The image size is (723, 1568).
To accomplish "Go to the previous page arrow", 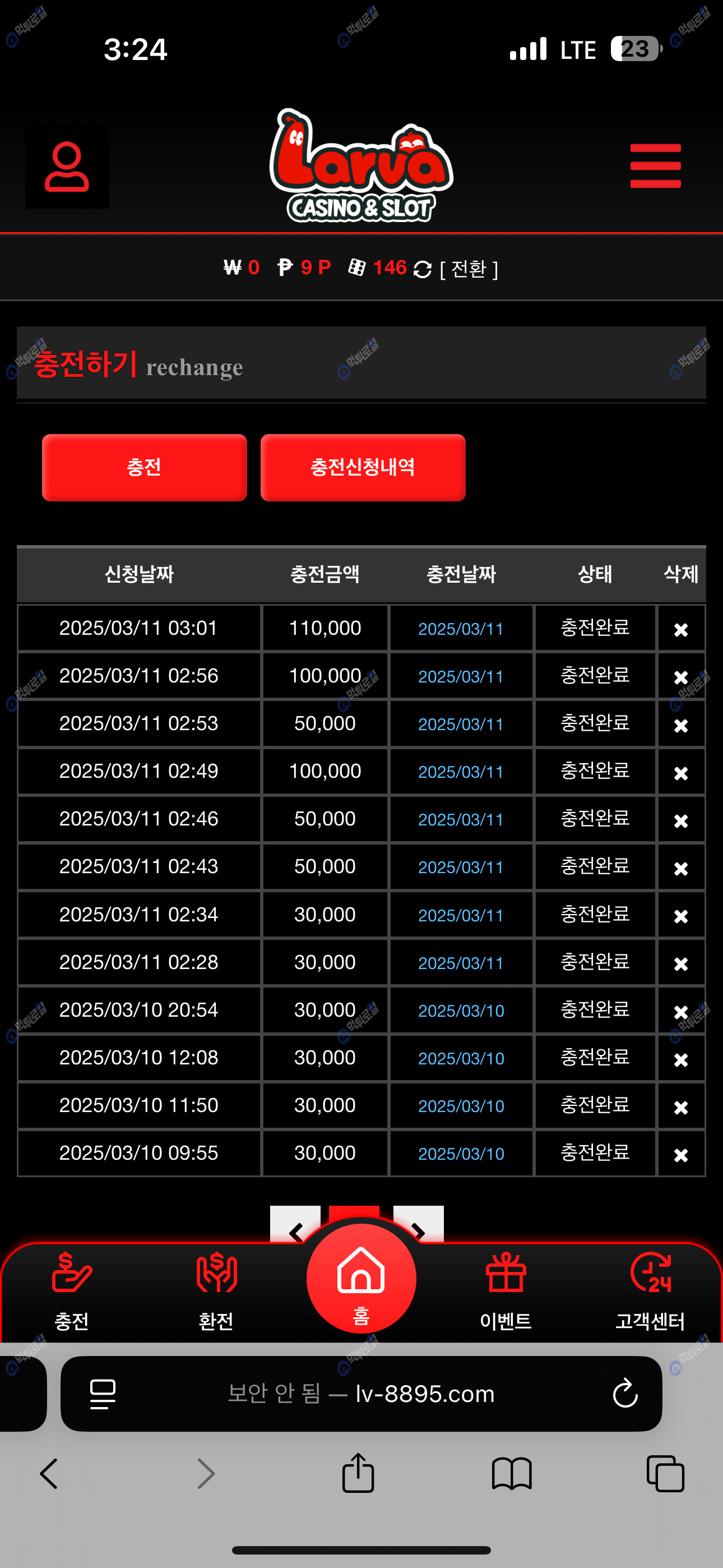I will (295, 1225).
